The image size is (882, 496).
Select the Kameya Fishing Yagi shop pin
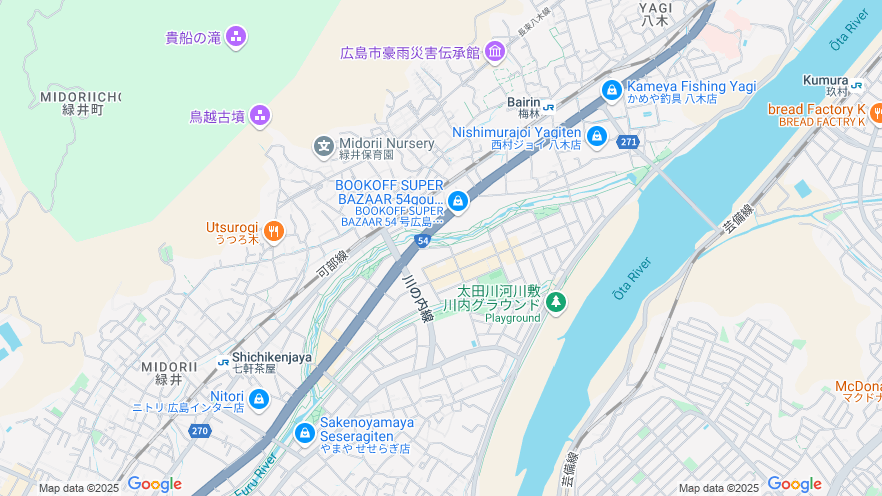pos(612,90)
